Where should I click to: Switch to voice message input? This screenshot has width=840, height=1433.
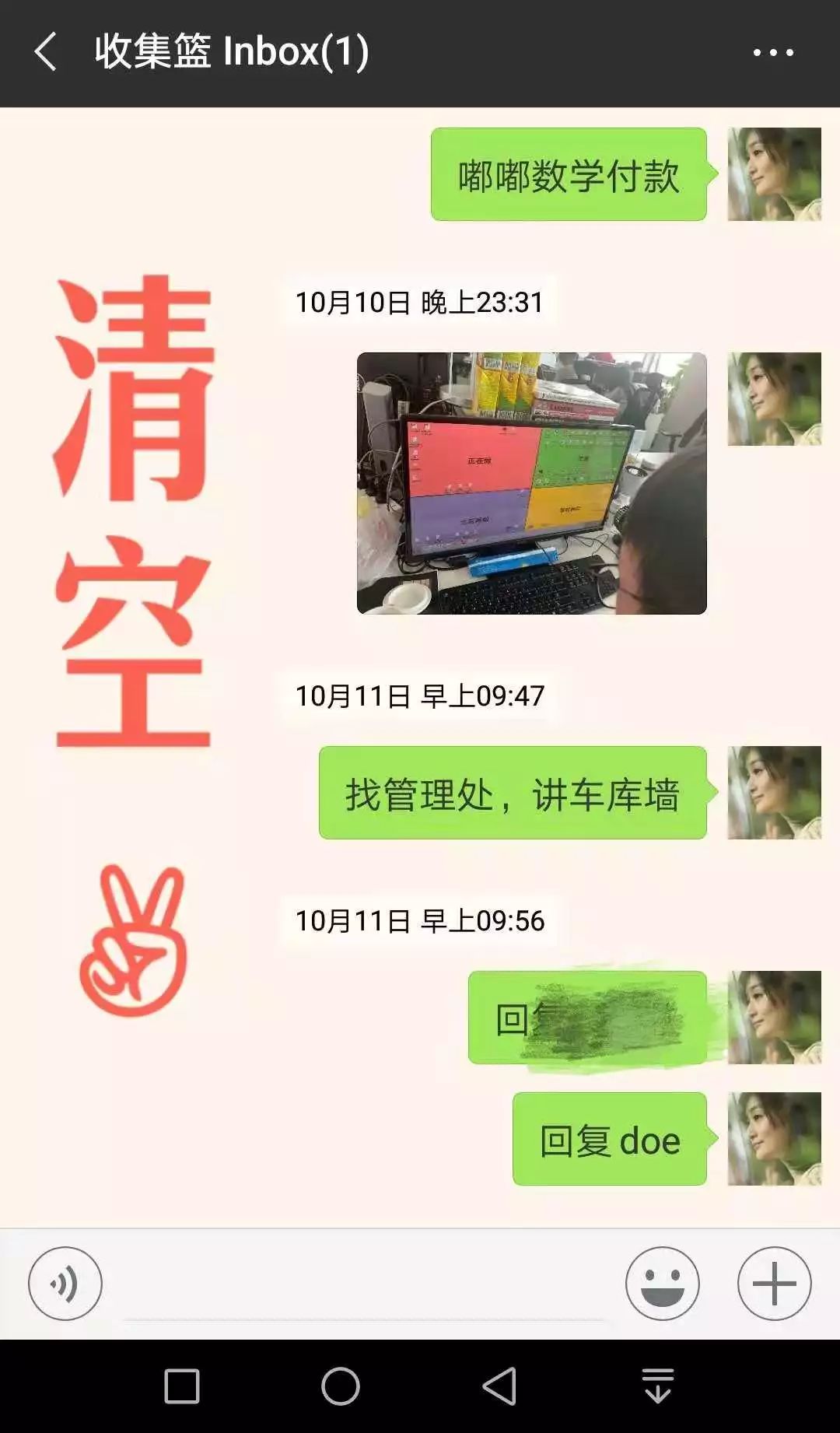click(65, 1284)
